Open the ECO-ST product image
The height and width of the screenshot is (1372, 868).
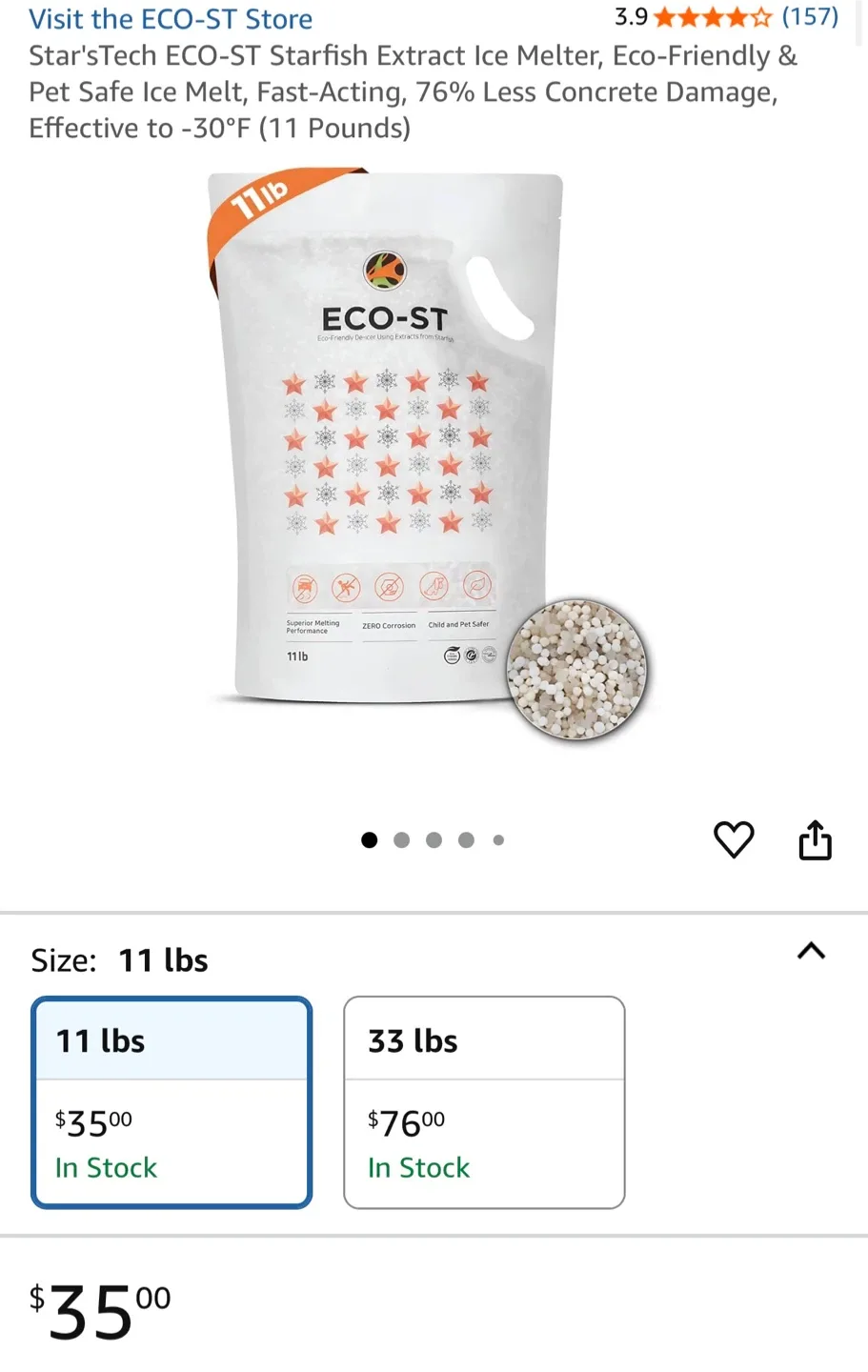coord(428,456)
